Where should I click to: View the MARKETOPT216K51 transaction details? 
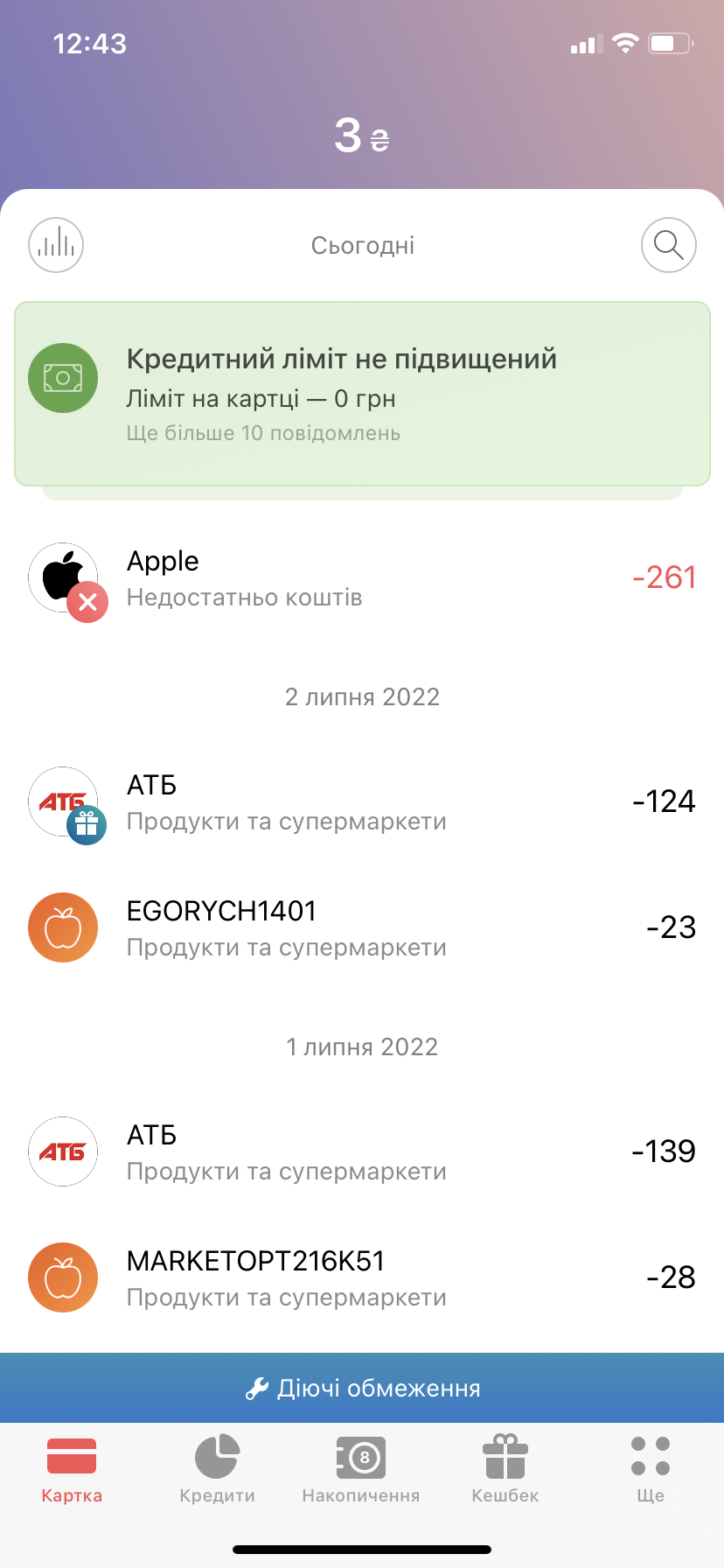tap(362, 1278)
